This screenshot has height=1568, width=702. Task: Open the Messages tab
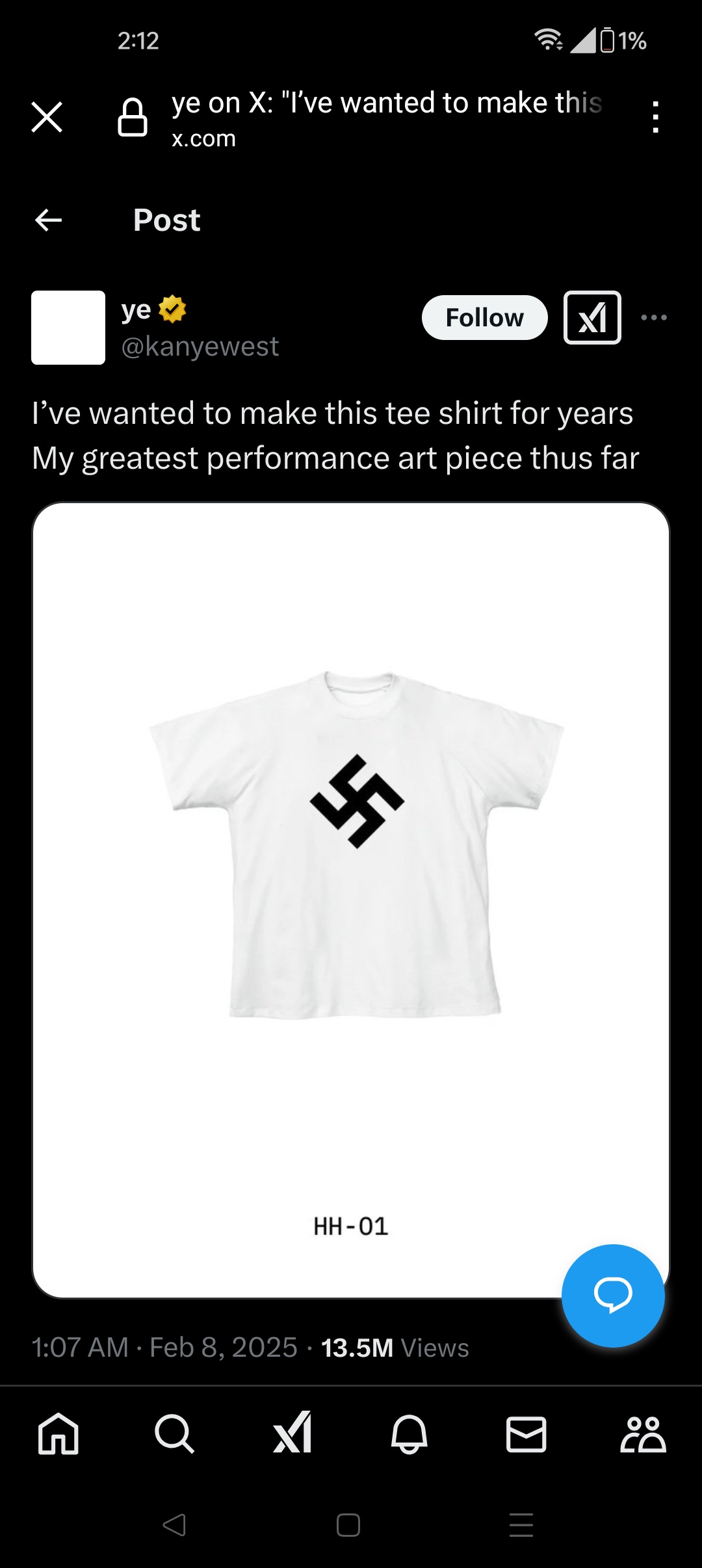tap(526, 1434)
